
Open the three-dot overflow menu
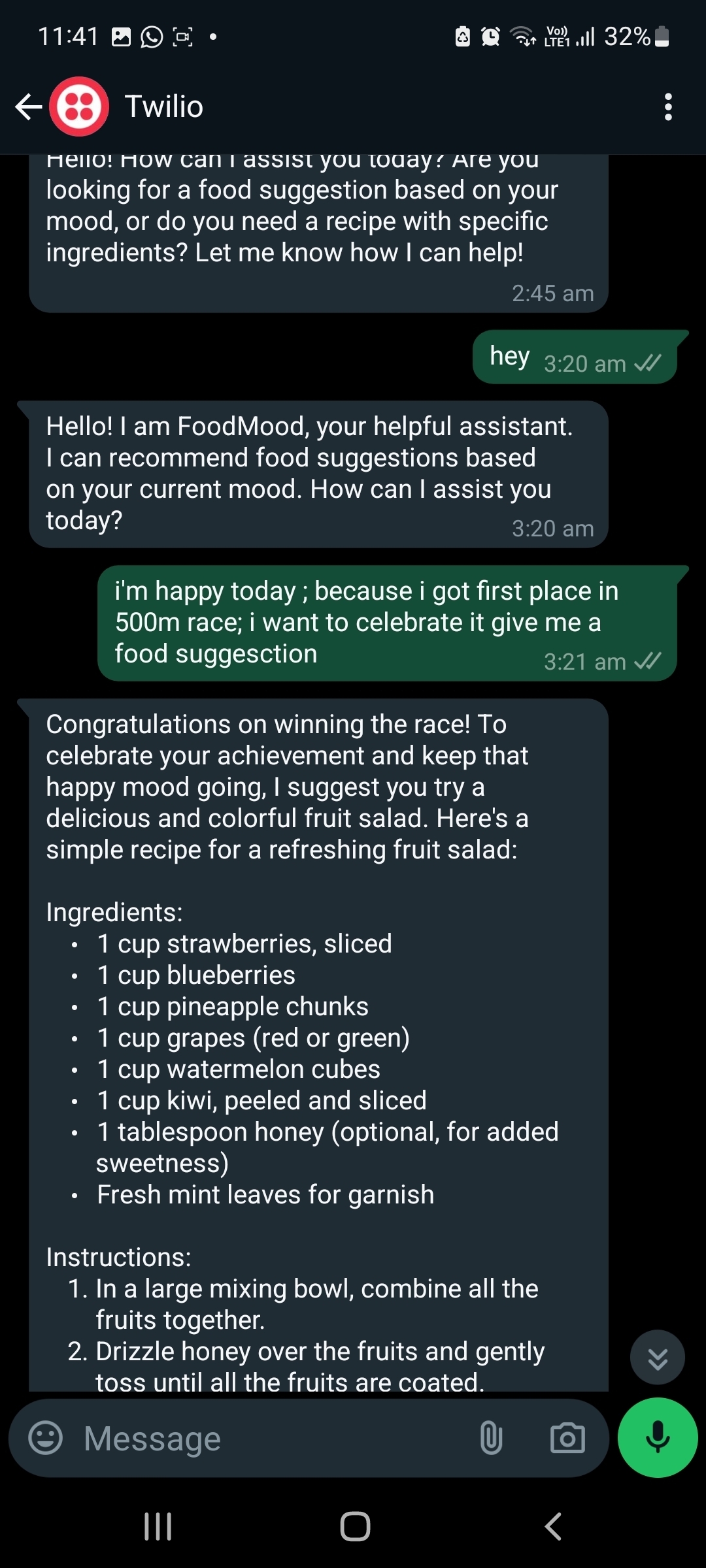tap(667, 106)
